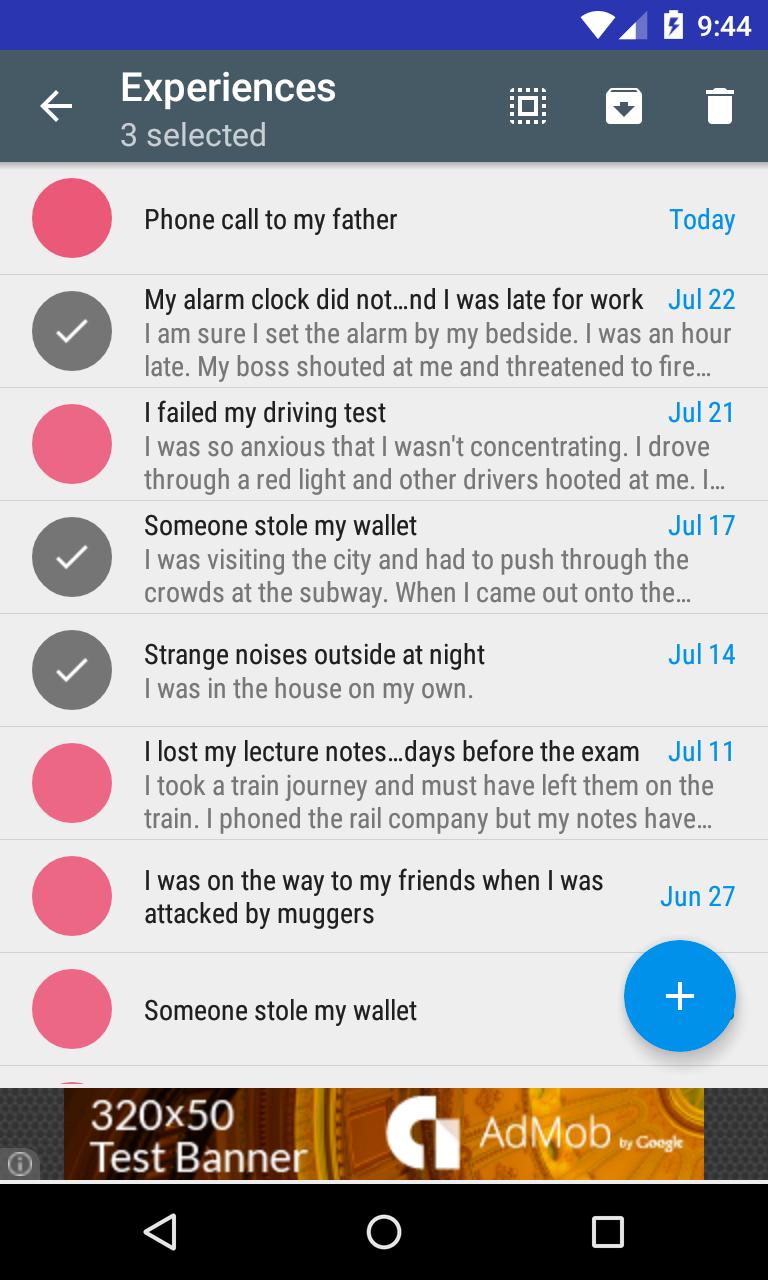The width and height of the screenshot is (768, 1280).
Task: Open recent apps
Action: (x=607, y=1232)
